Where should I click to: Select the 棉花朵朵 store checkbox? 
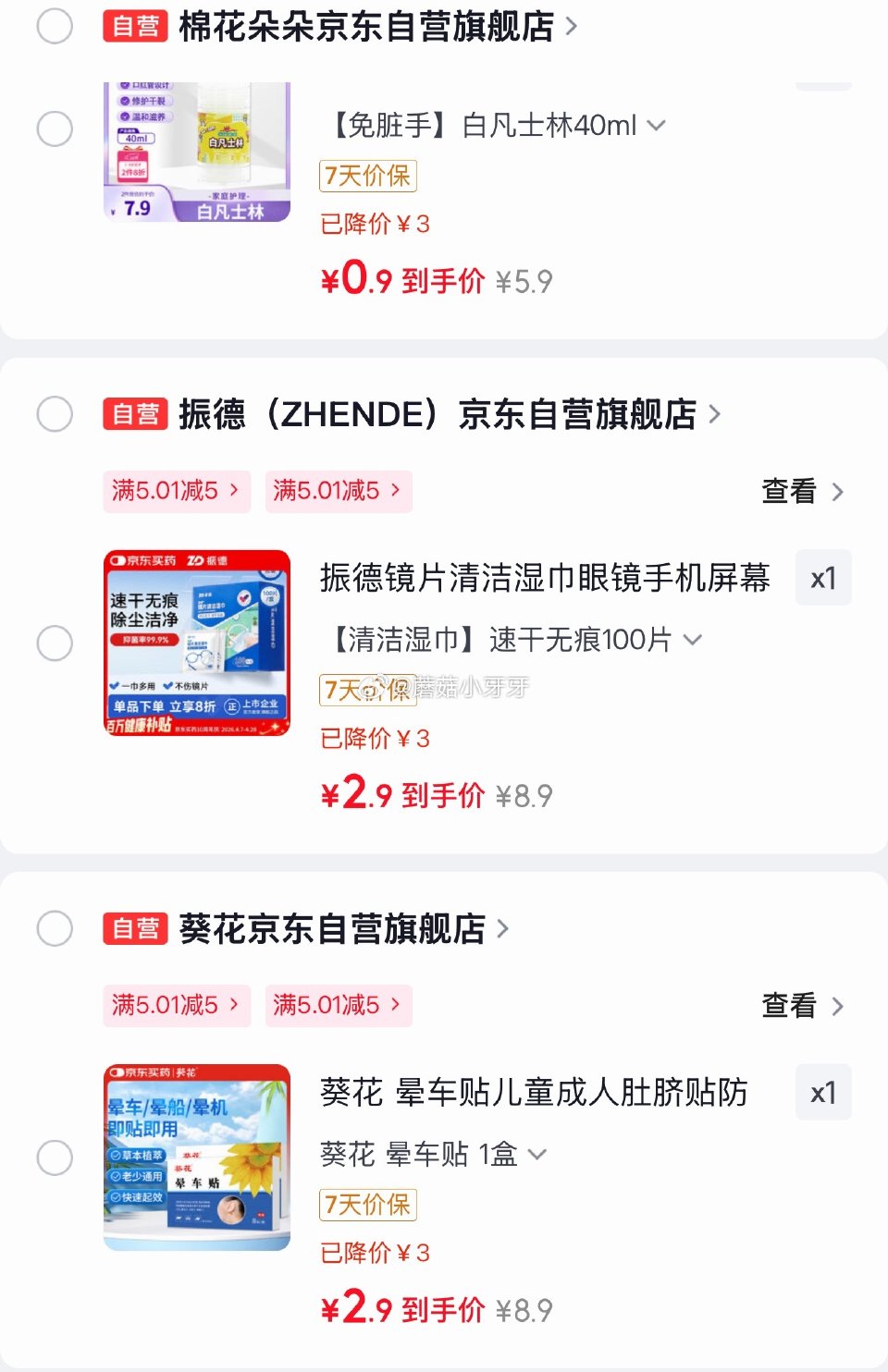(x=55, y=26)
